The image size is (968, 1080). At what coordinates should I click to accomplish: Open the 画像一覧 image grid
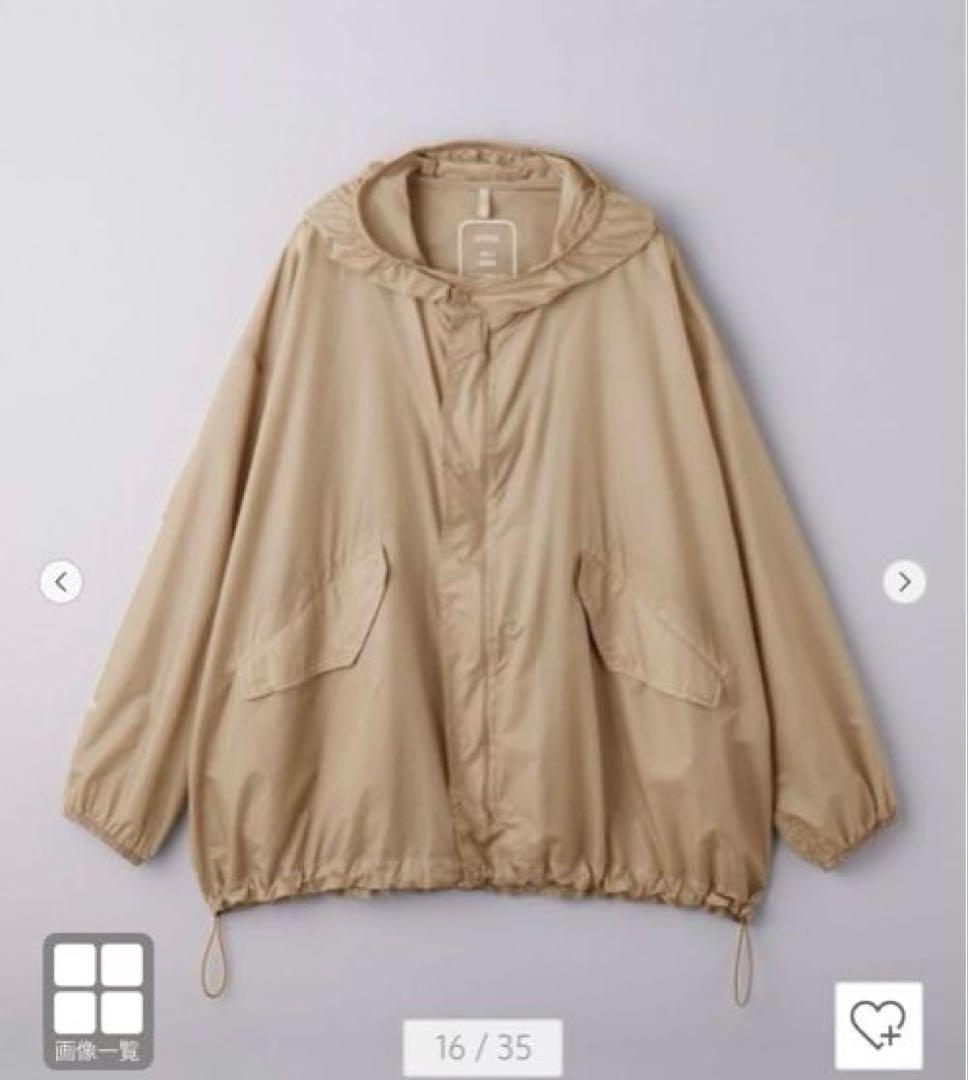point(98,999)
